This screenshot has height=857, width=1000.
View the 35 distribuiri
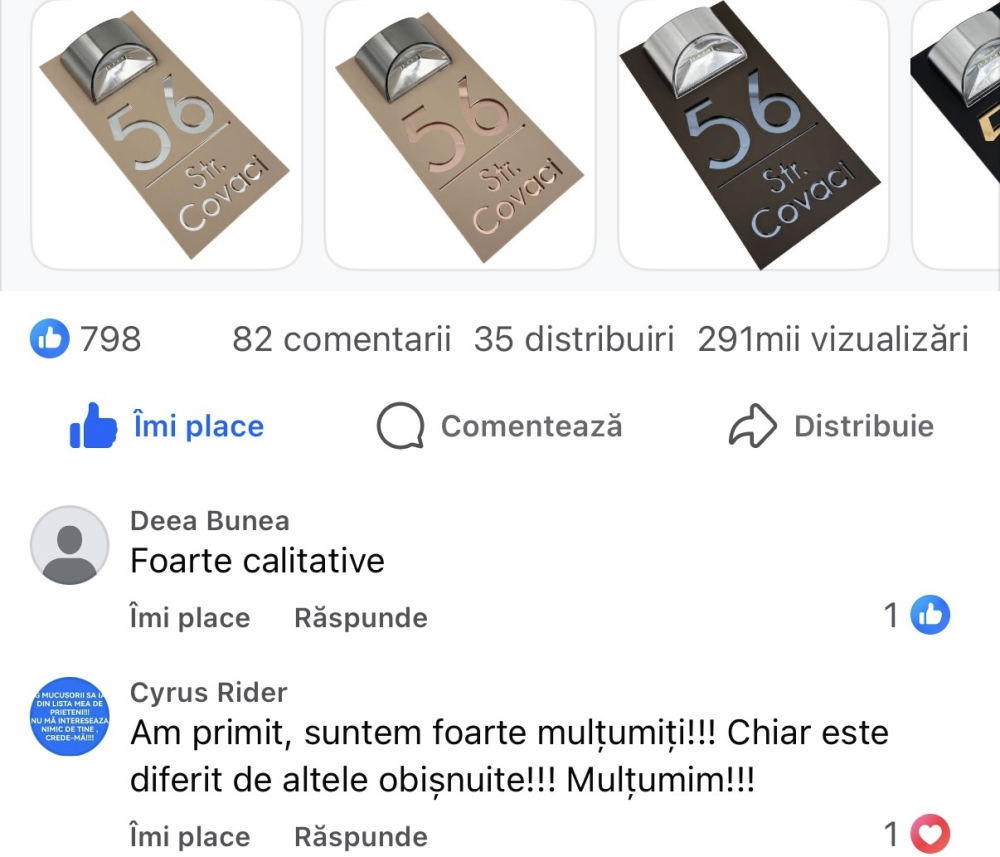574,339
